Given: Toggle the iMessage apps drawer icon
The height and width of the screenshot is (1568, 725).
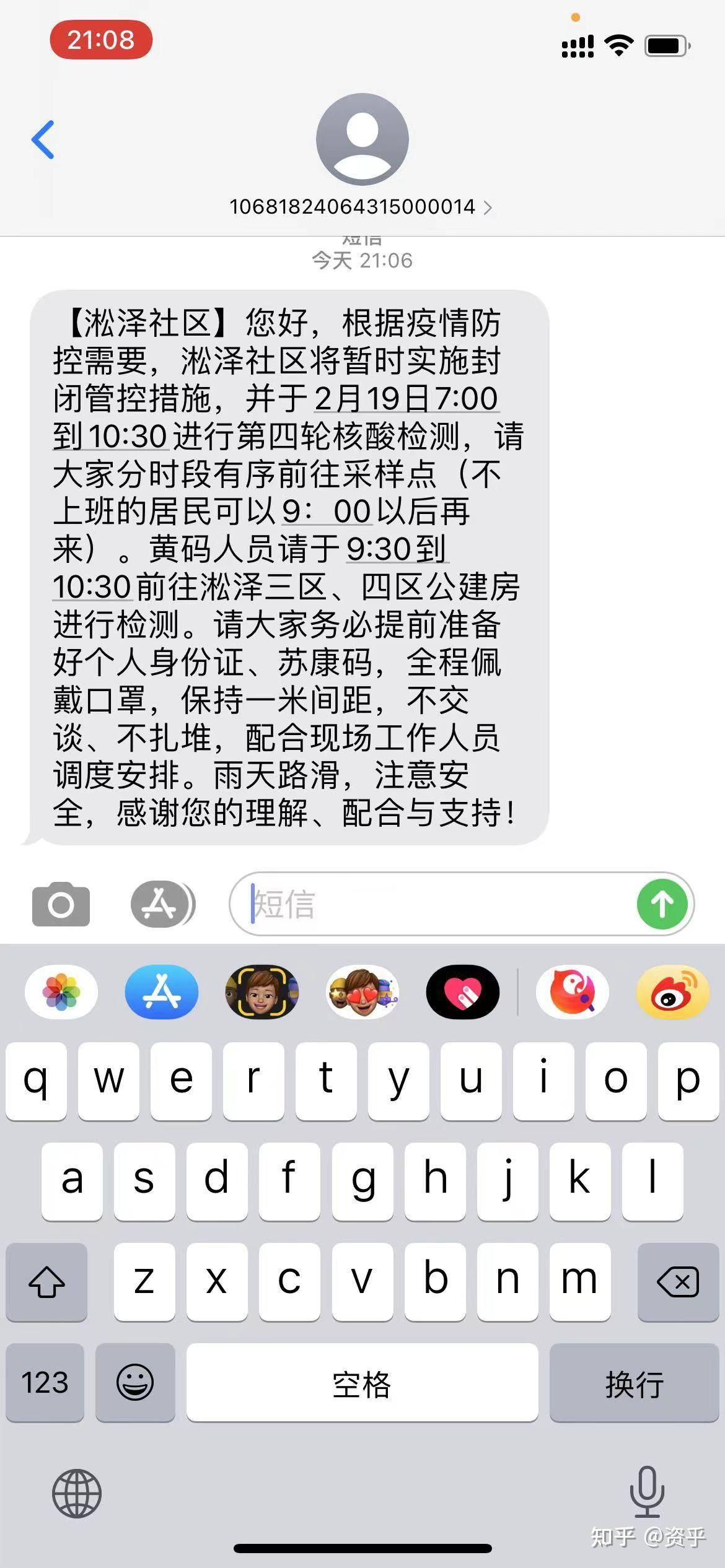Looking at the screenshot, I should [162, 905].
